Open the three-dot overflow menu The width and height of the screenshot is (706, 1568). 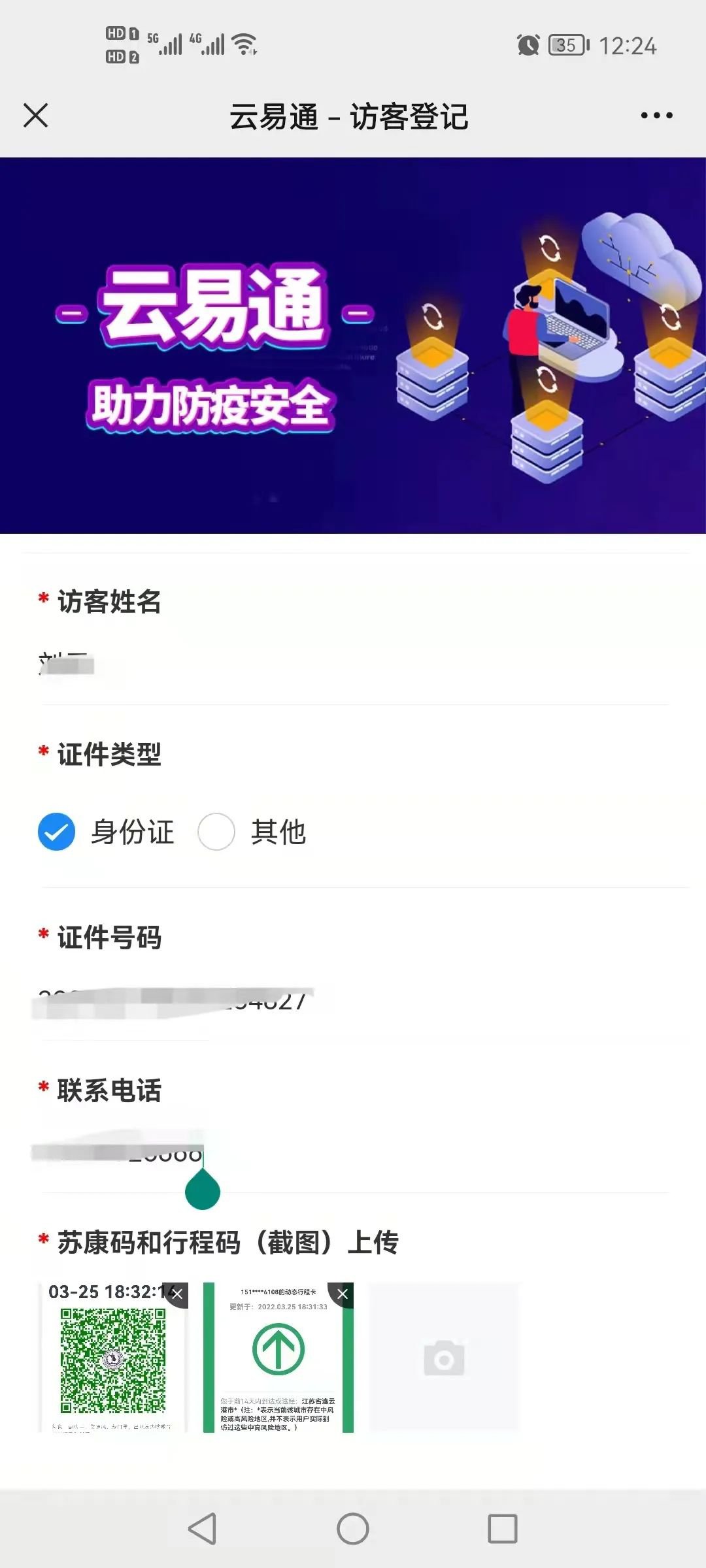(656, 116)
